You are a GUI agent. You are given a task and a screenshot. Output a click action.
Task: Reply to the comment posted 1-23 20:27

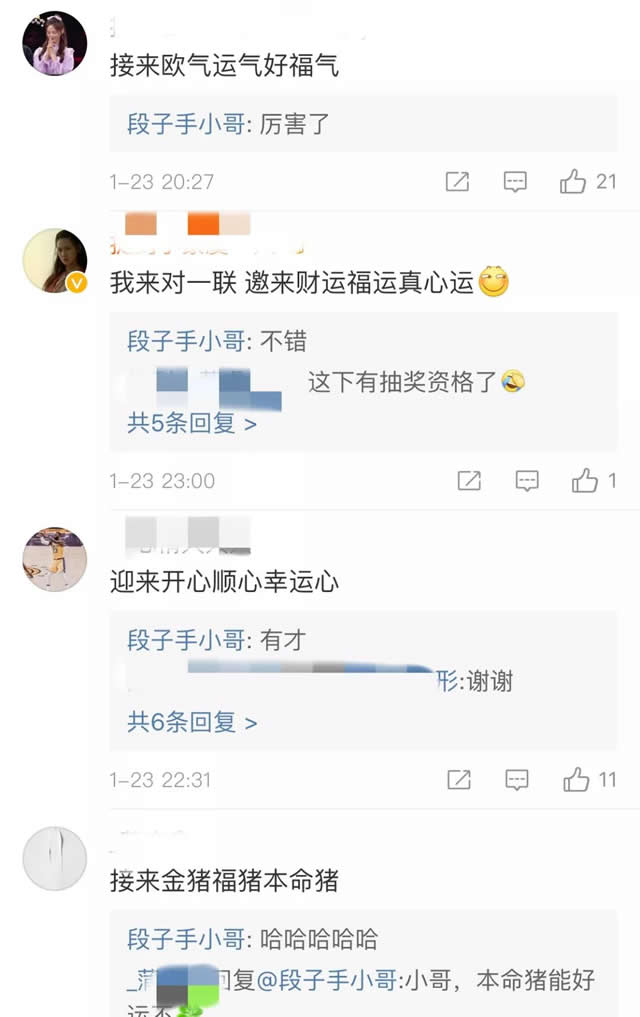point(515,182)
